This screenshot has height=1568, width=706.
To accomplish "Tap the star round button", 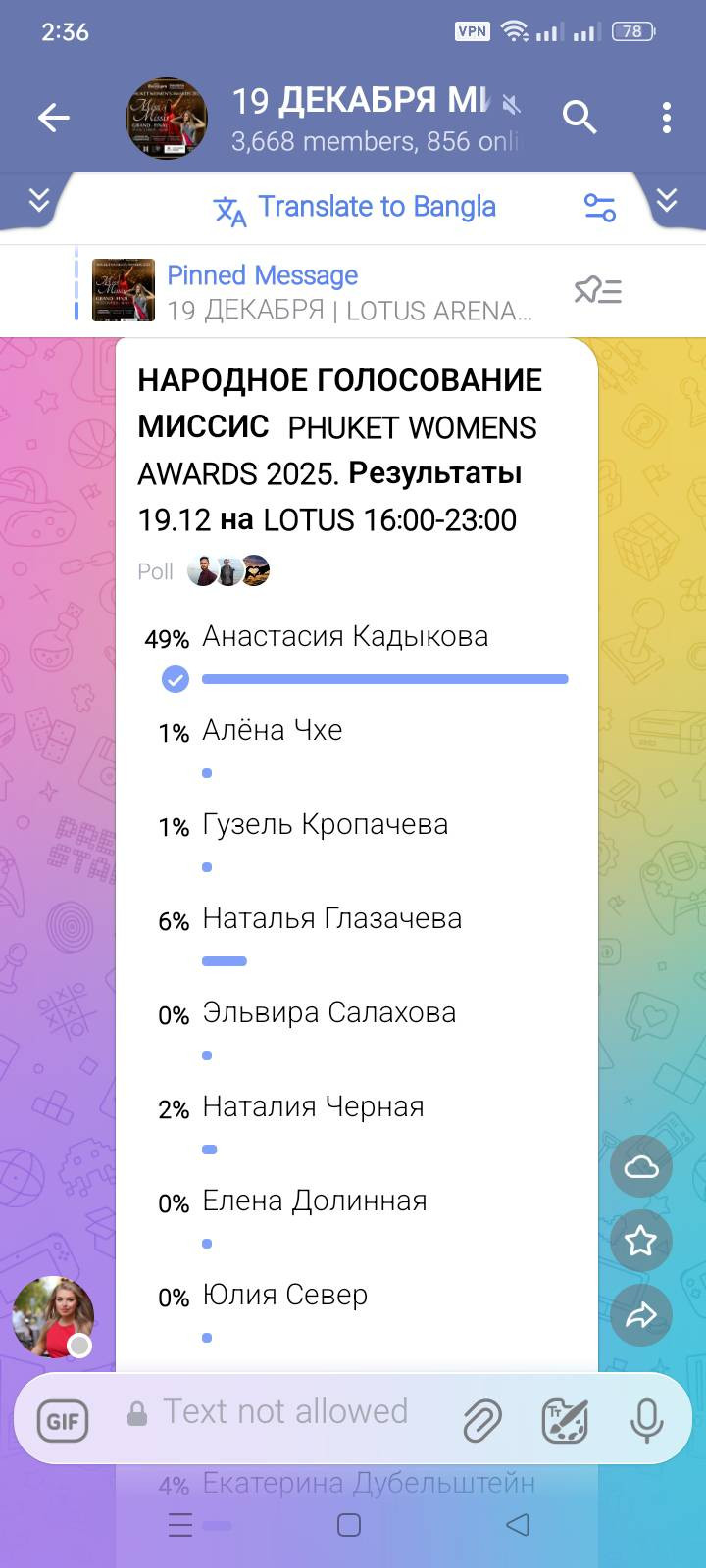I will coord(641,1241).
